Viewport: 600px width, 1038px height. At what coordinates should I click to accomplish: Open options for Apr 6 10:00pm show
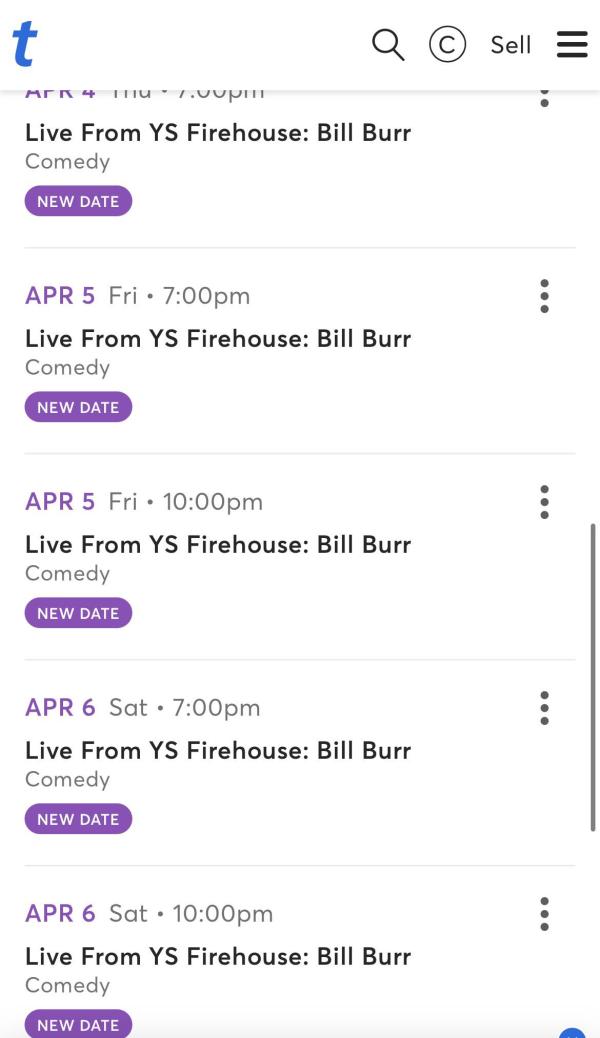pyautogui.click(x=544, y=914)
